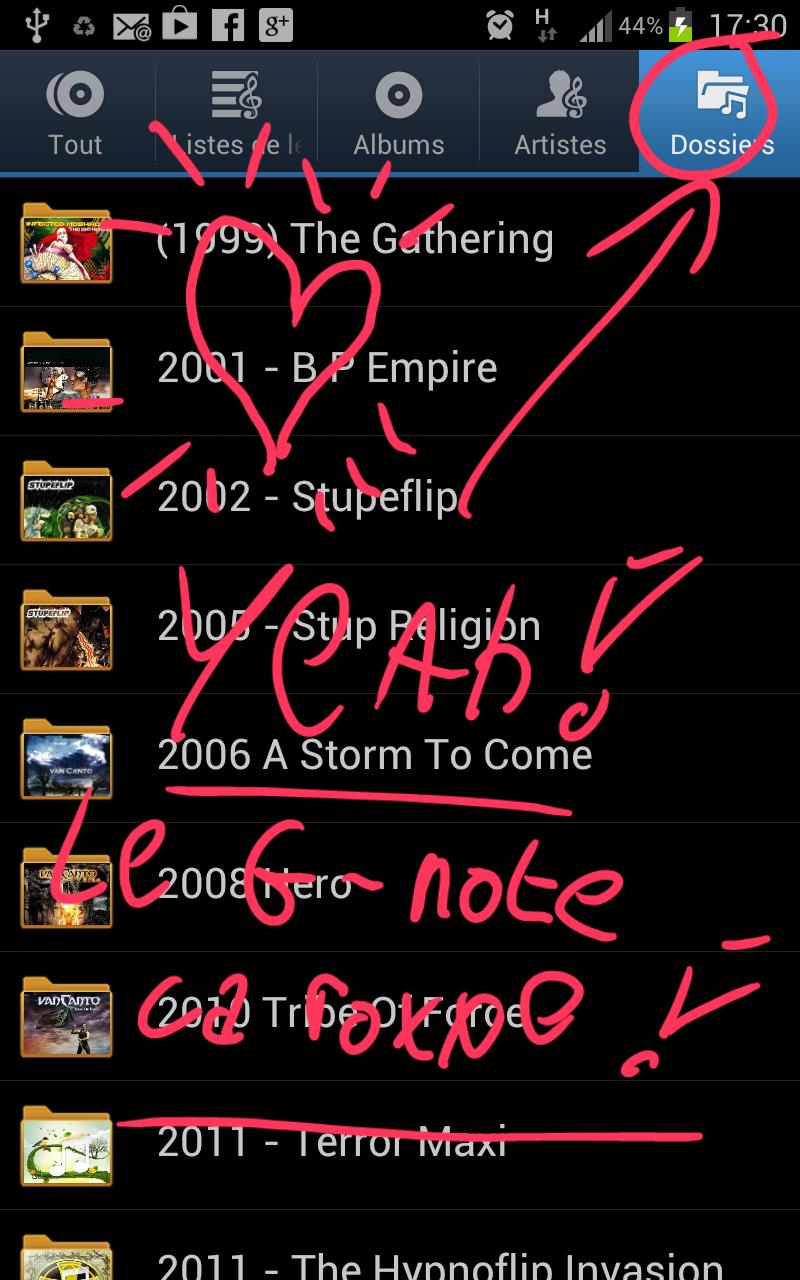800x1280 pixels.
Task: Go to the Artistes tab
Action: click(x=560, y=114)
